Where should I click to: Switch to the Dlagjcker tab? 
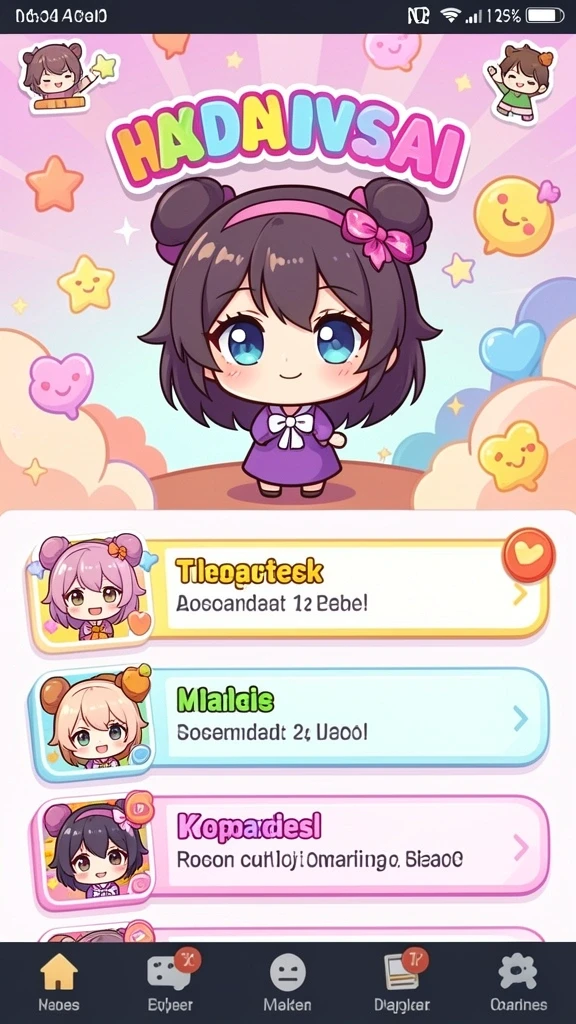coord(403,984)
